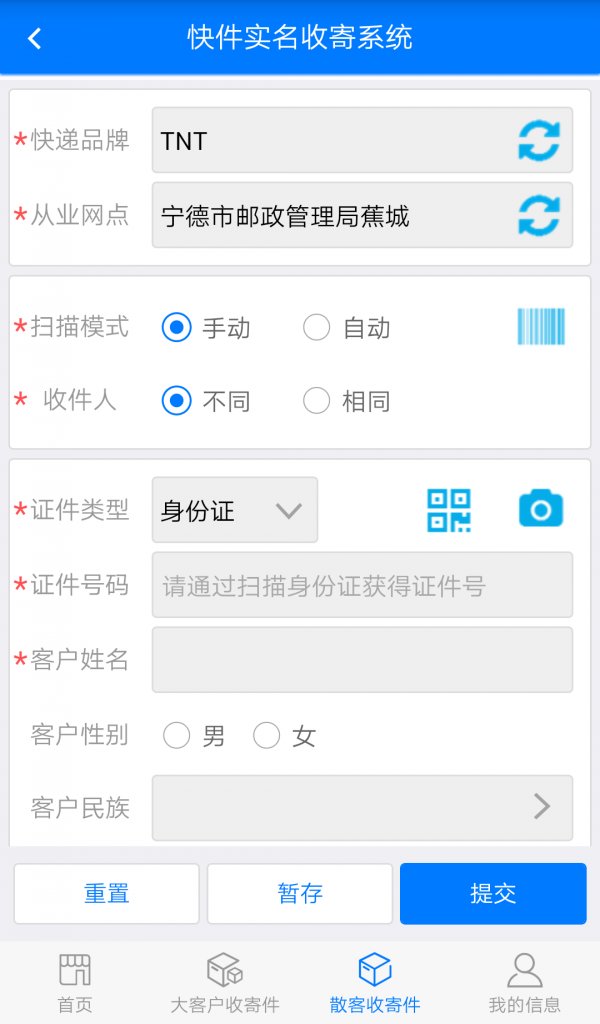The image size is (600, 1024).
Task: Focus the 客户姓名 text field
Action: (362, 660)
